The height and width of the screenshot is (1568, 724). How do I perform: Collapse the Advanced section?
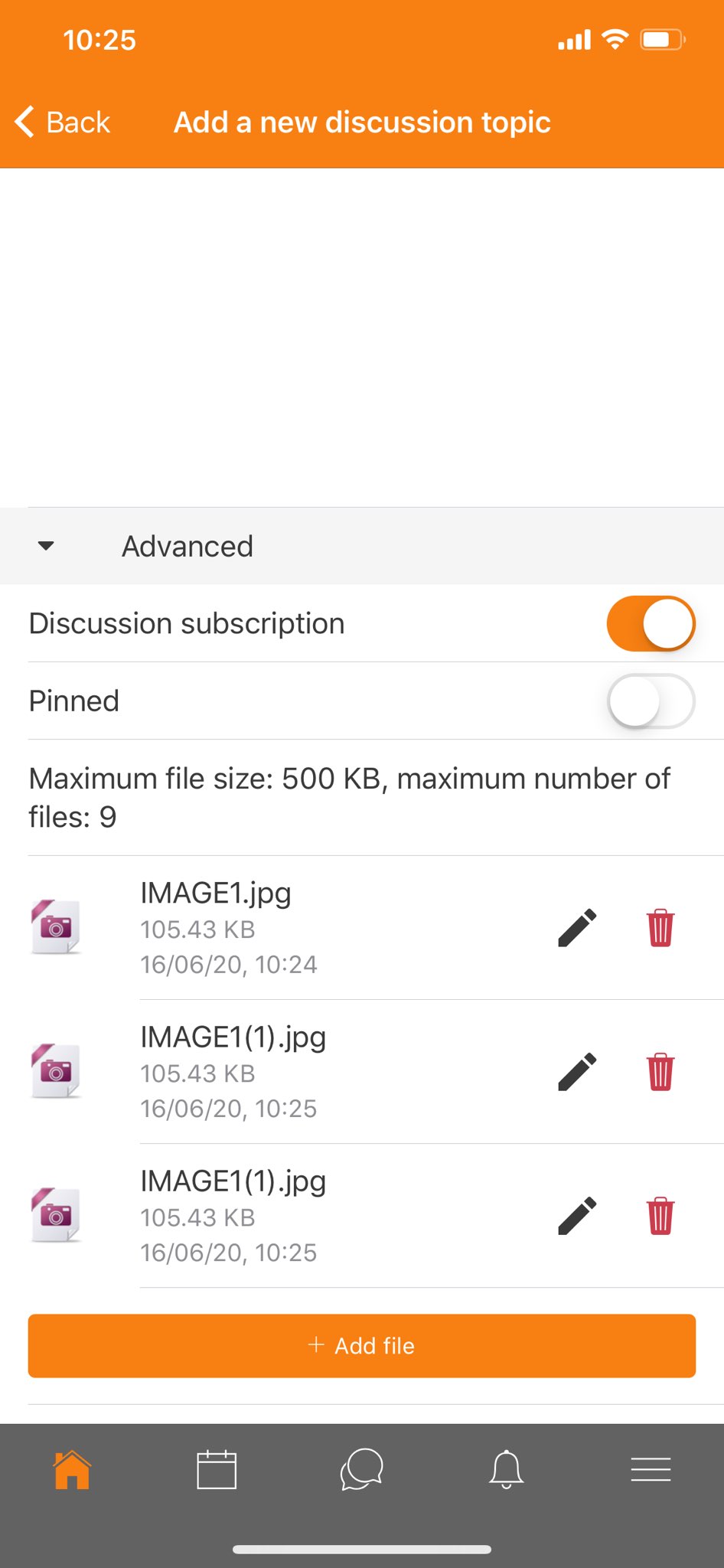click(x=362, y=547)
